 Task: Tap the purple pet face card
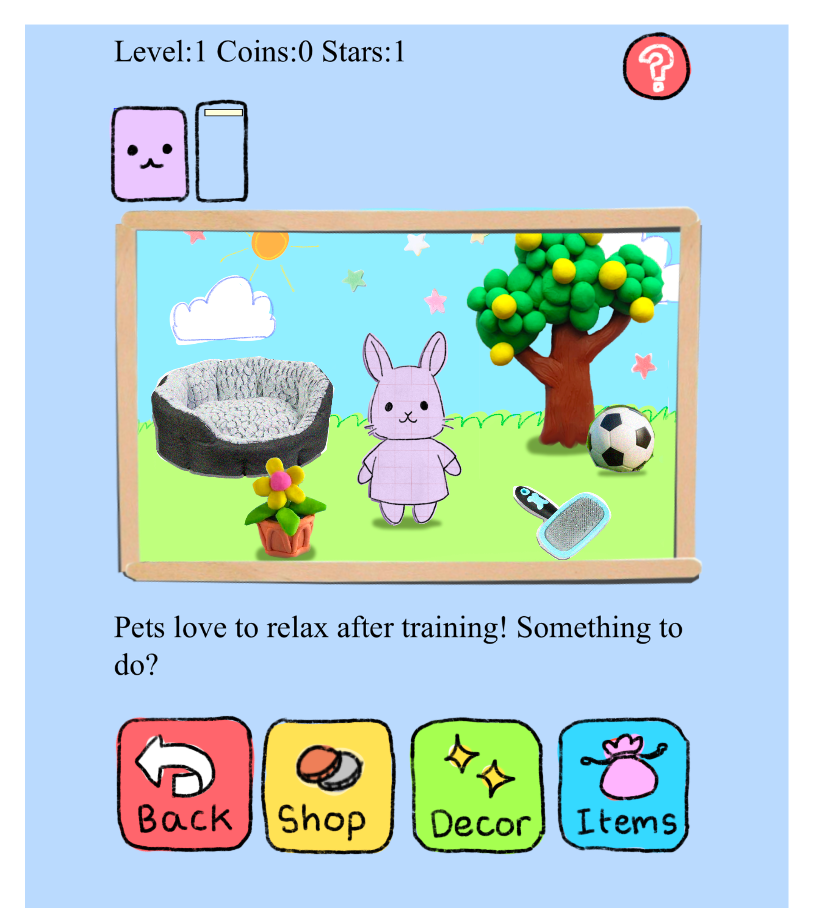coord(150,154)
